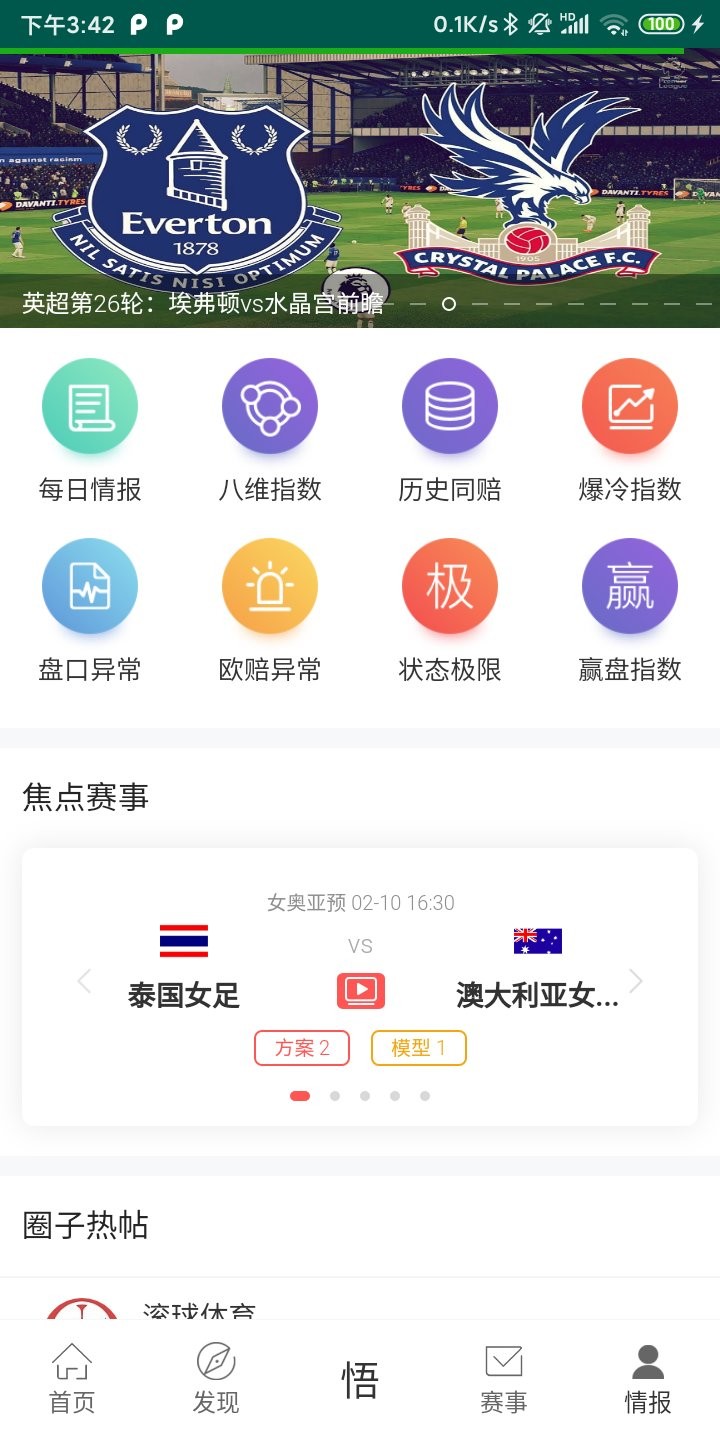Select the 八维指数 eight-dimension index icon
This screenshot has height=1440, width=720.
[270, 406]
